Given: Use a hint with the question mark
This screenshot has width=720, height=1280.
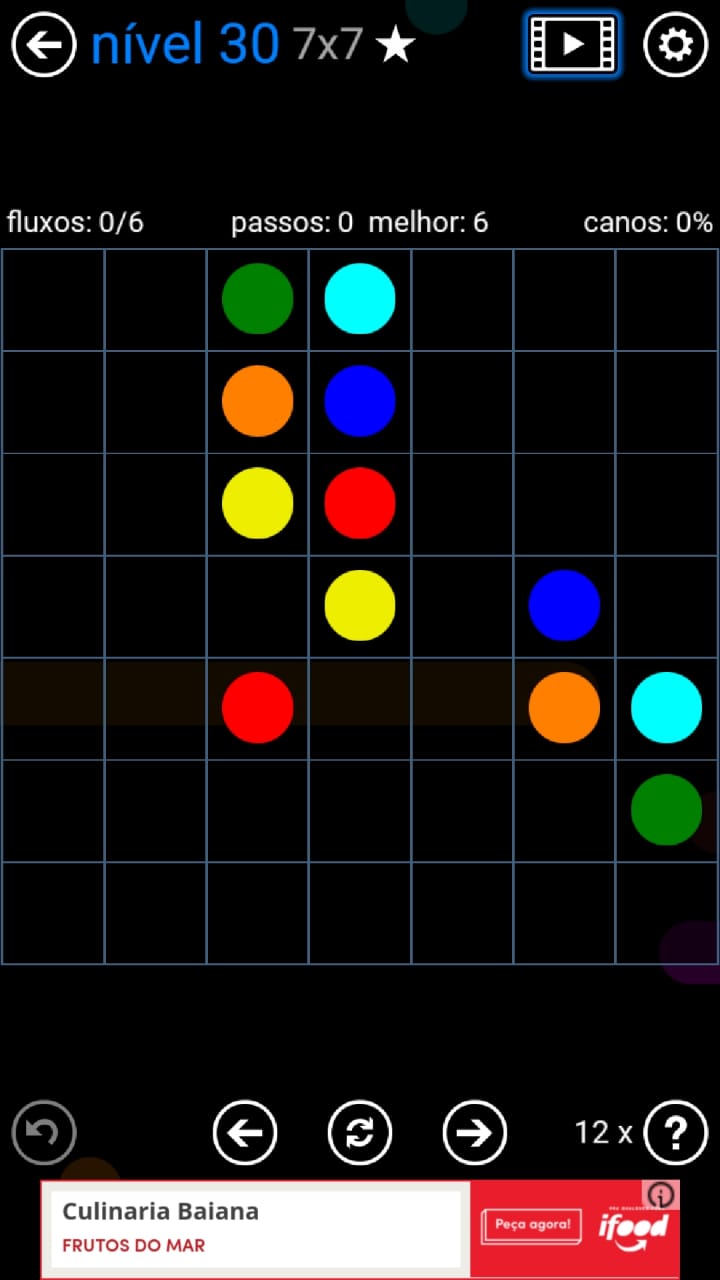Looking at the screenshot, I should tap(676, 1133).
